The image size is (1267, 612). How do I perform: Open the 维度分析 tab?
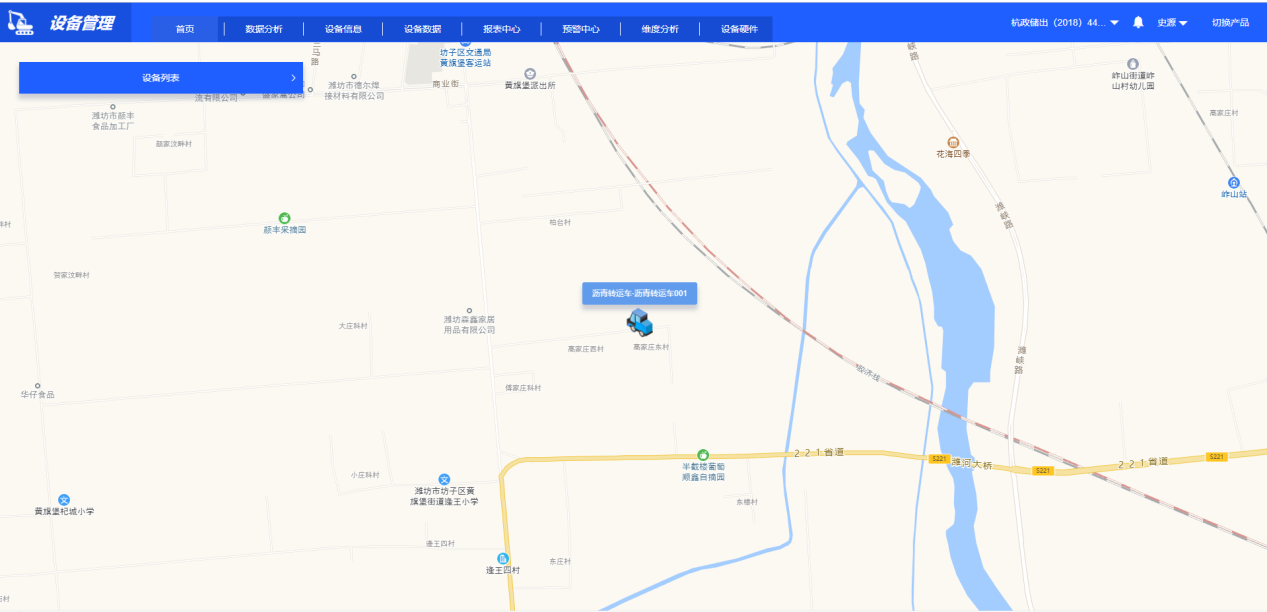[x=660, y=29]
